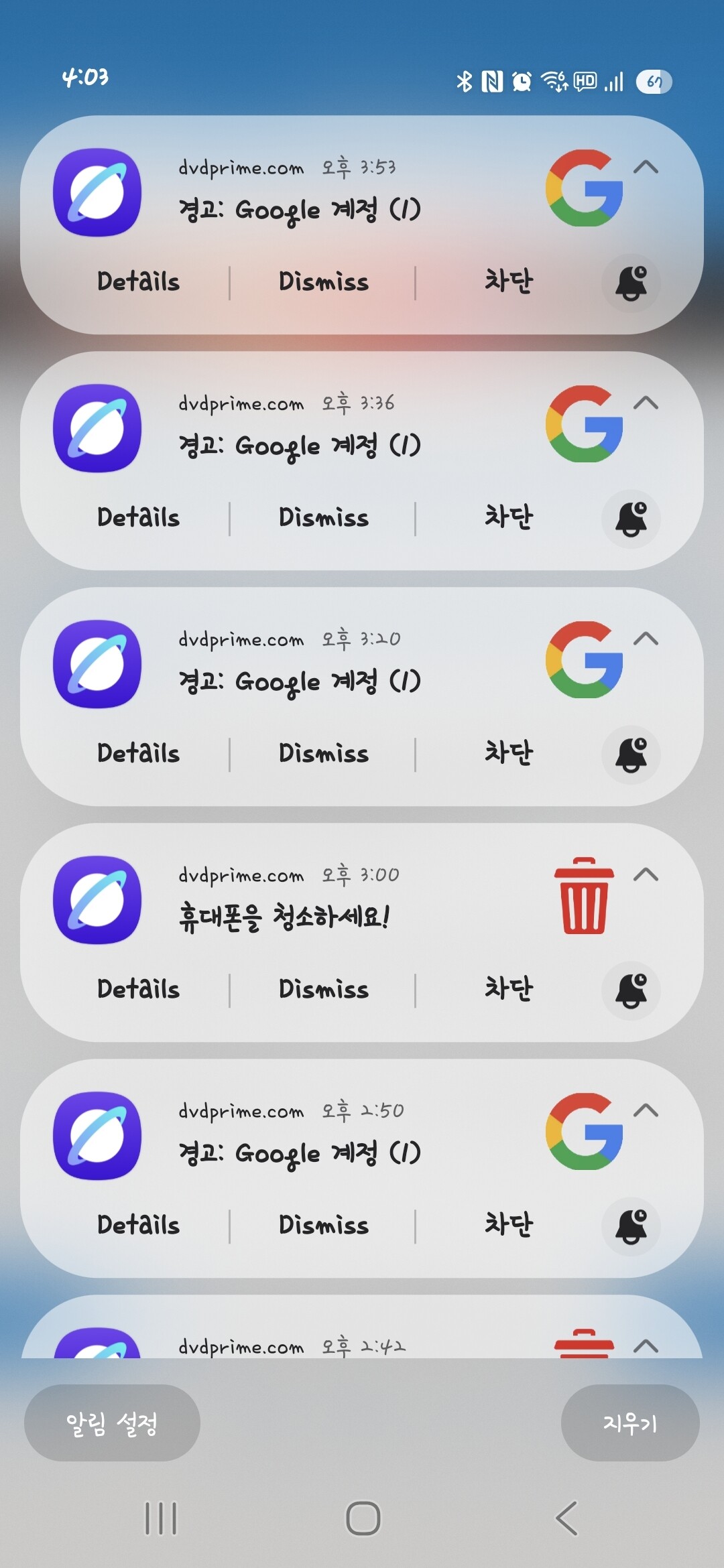This screenshot has height=1568, width=724.
Task: Open Details on the 3:36 notification
Action: 138,518
